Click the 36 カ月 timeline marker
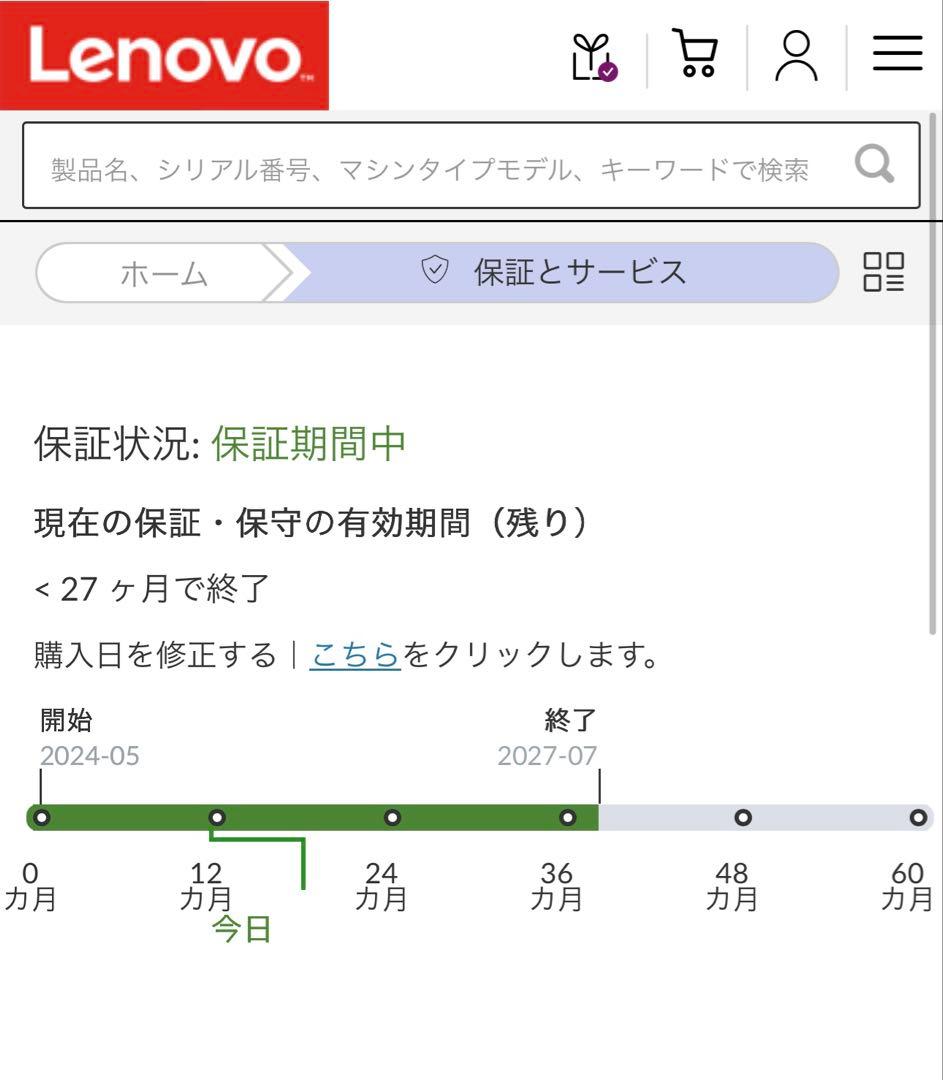The width and height of the screenshot is (943, 1080). click(x=567, y=817)
